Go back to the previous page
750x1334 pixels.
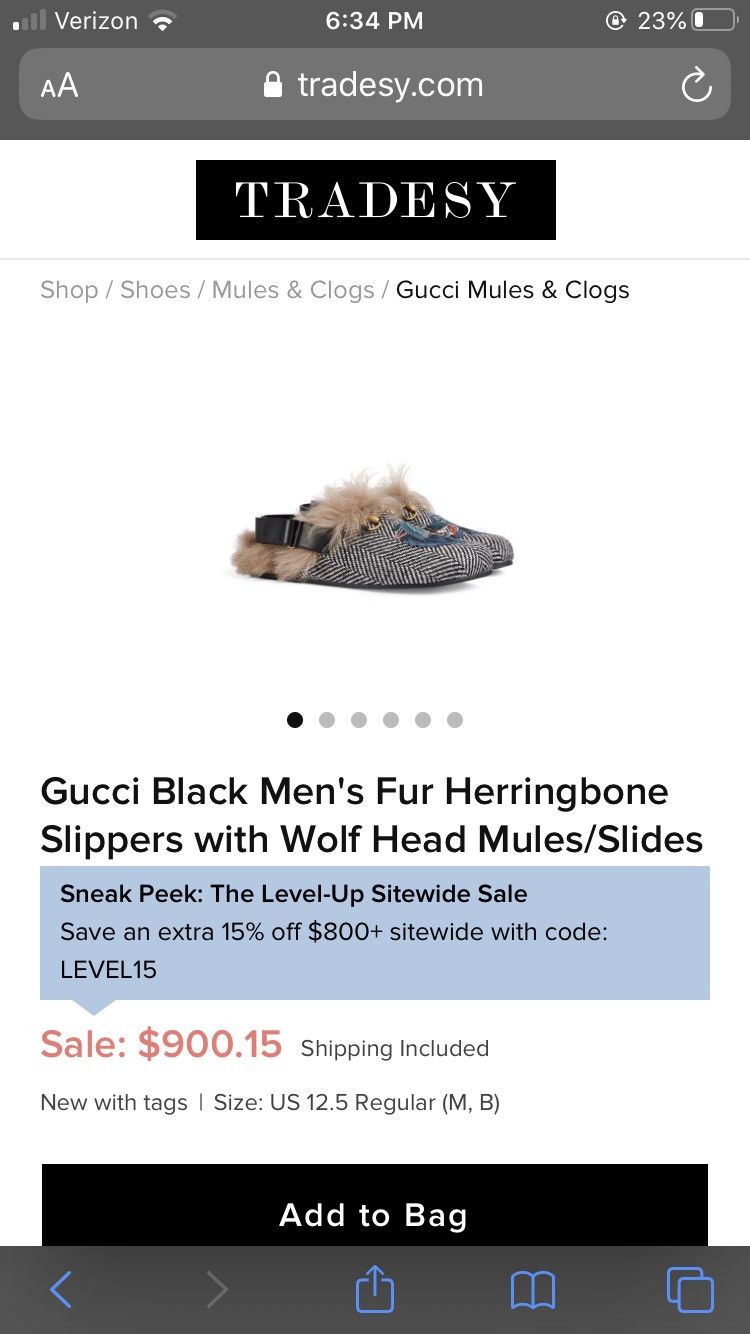pos(61,1290)
